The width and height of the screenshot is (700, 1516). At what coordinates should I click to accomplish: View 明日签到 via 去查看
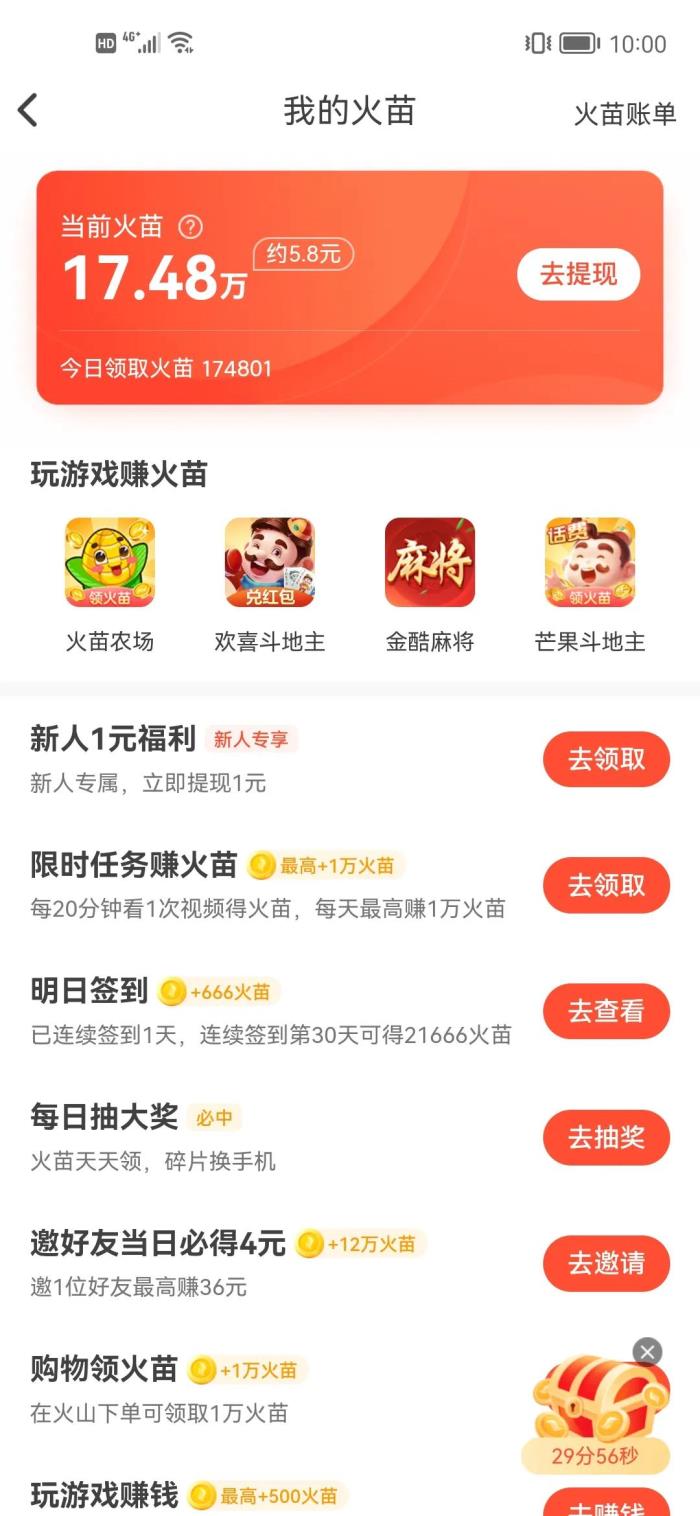[x=606, y=1011]
